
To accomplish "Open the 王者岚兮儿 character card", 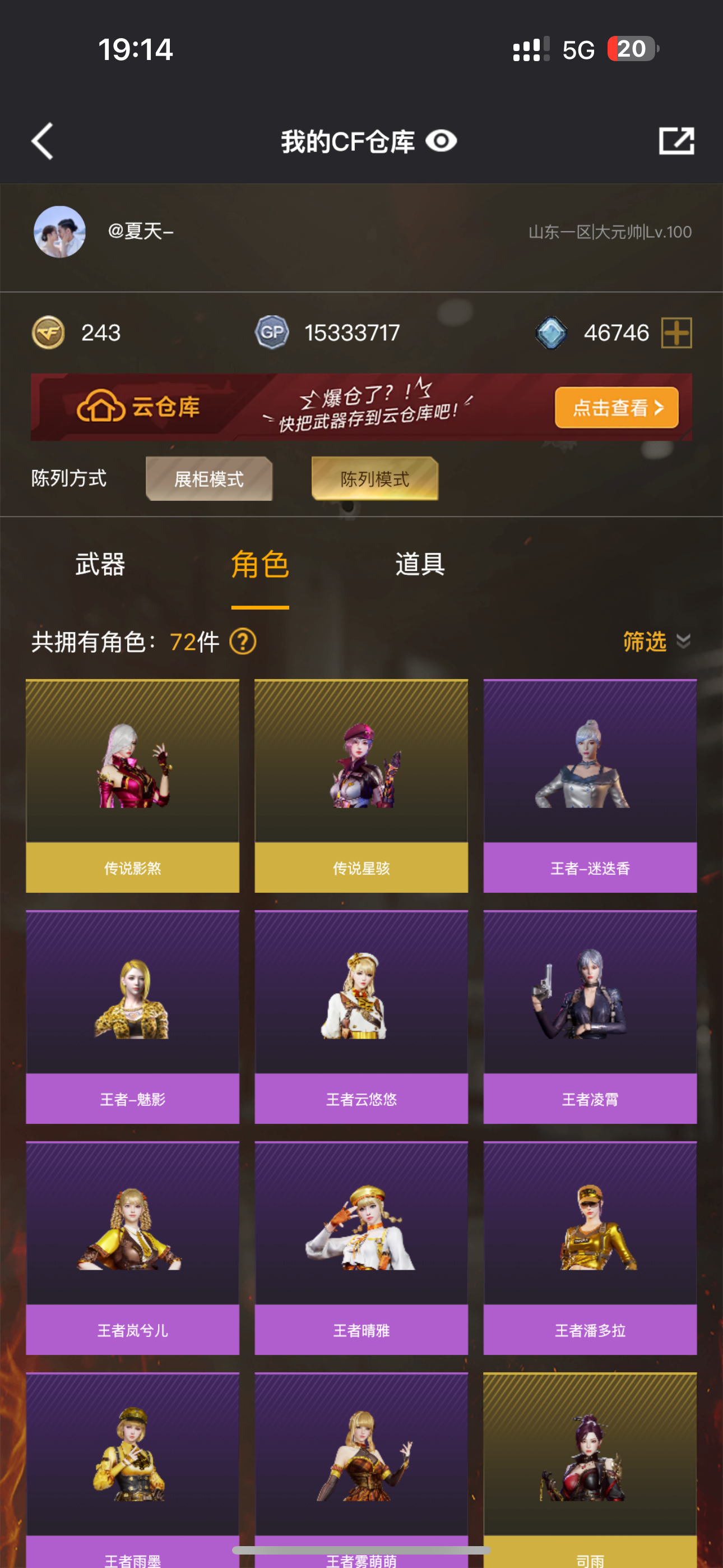I will 133,1248.
